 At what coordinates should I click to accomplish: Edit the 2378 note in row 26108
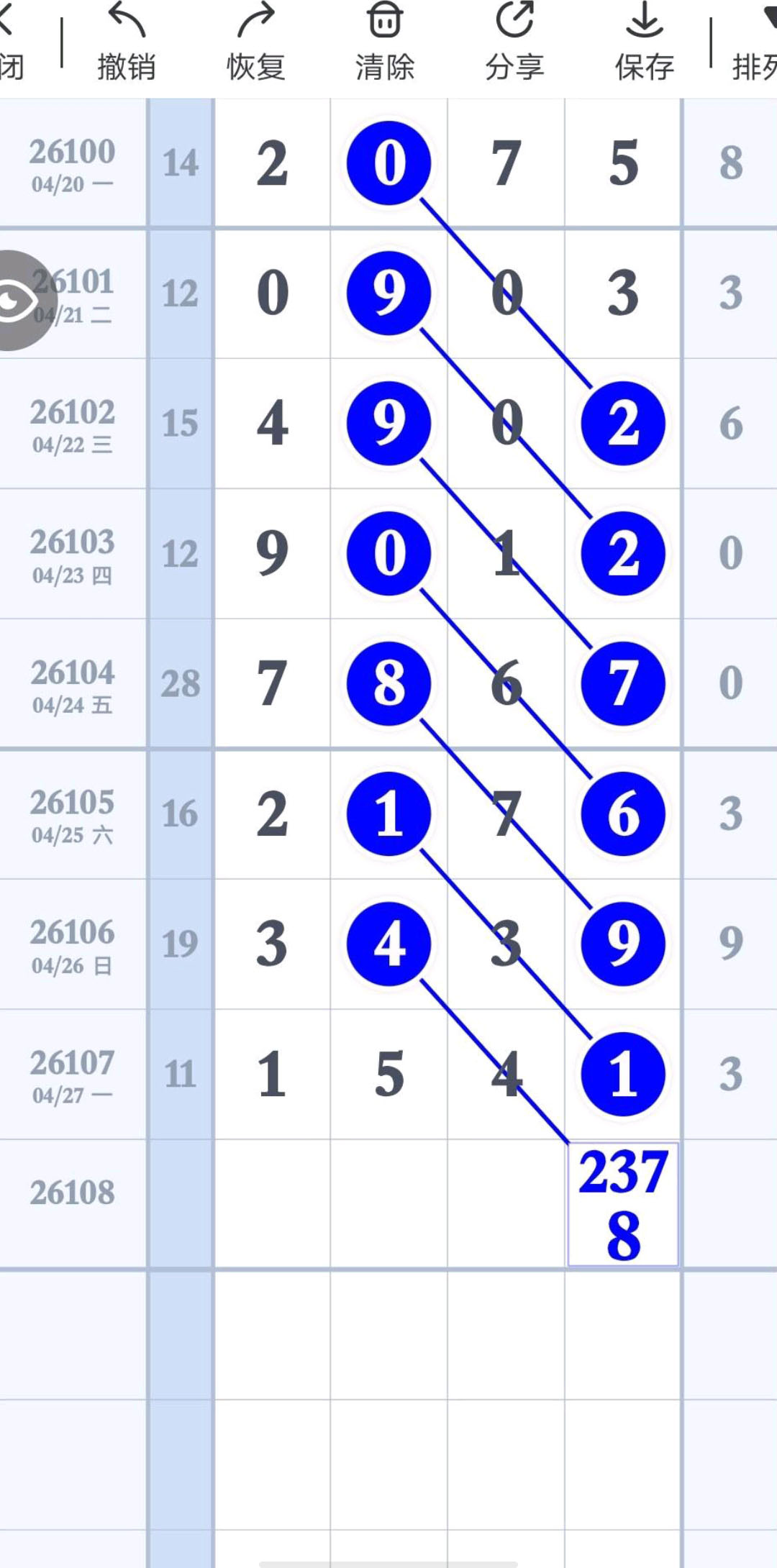623,1204
